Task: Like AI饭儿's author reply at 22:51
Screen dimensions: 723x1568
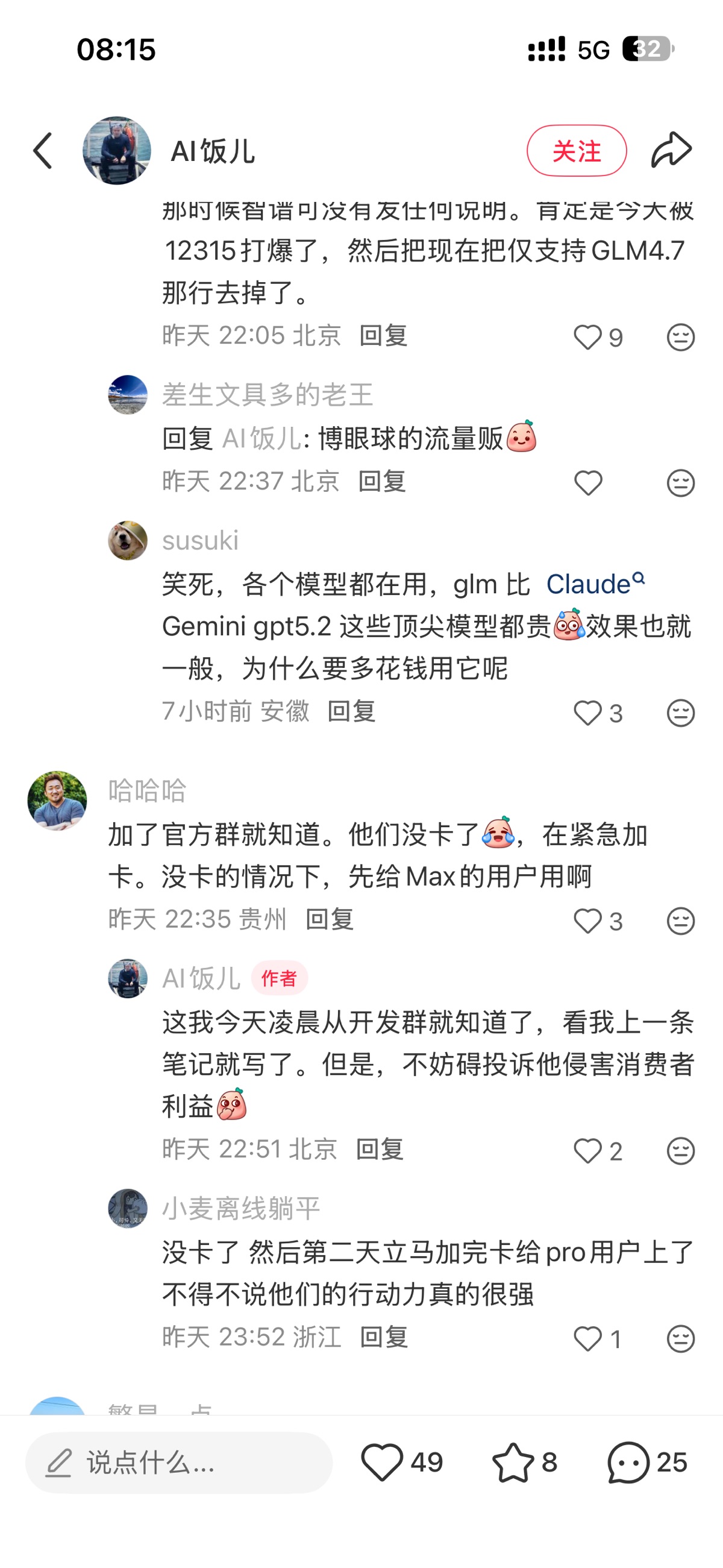Action: (588, 1151)
